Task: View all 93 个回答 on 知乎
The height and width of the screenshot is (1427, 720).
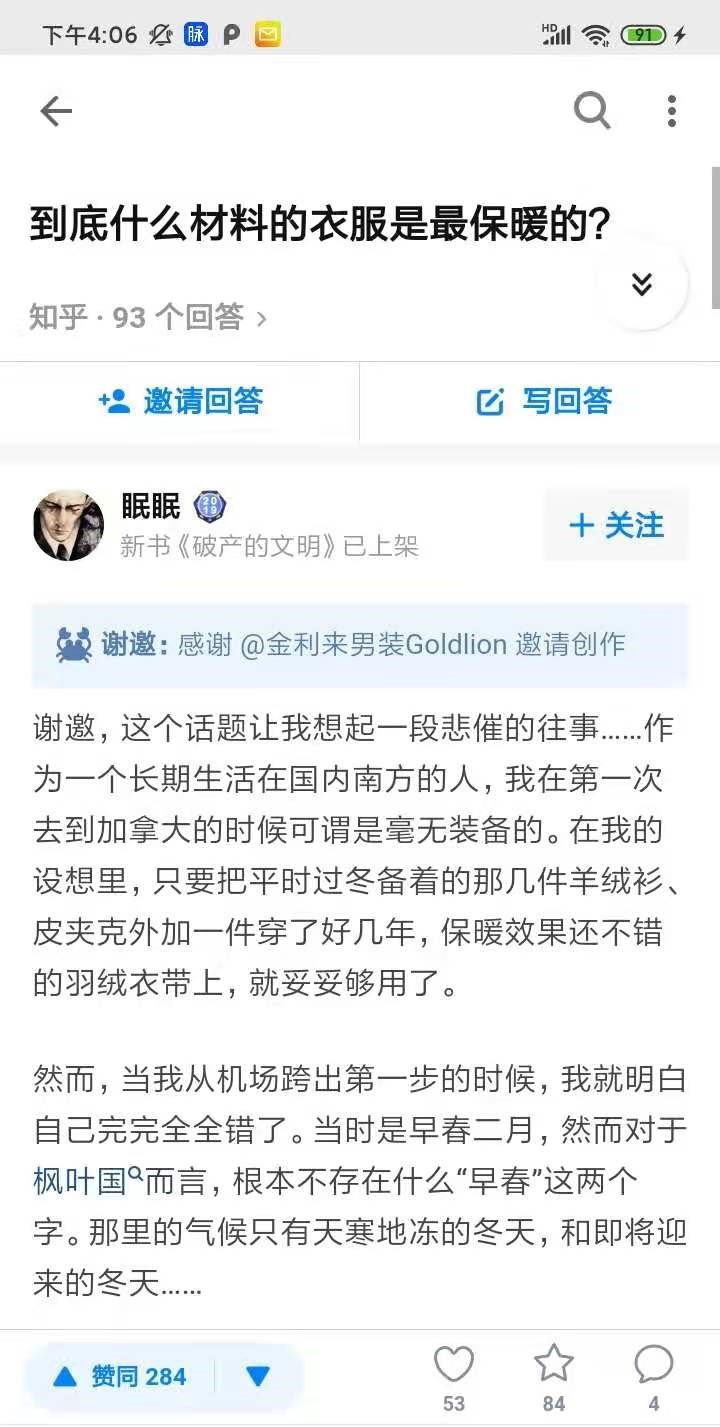Action: click(x=148, y=318)
